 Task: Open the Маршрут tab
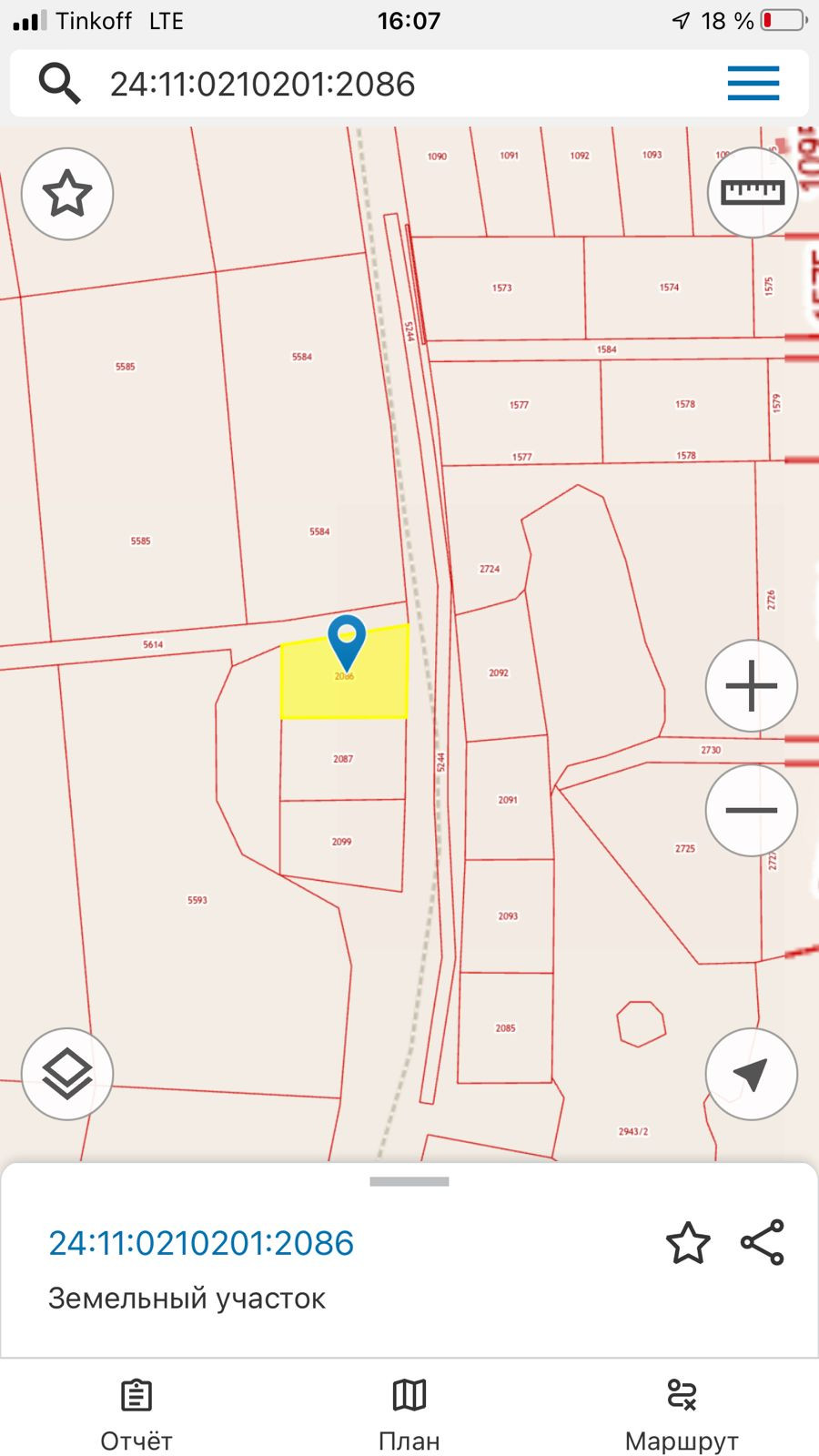[682, 1415]
